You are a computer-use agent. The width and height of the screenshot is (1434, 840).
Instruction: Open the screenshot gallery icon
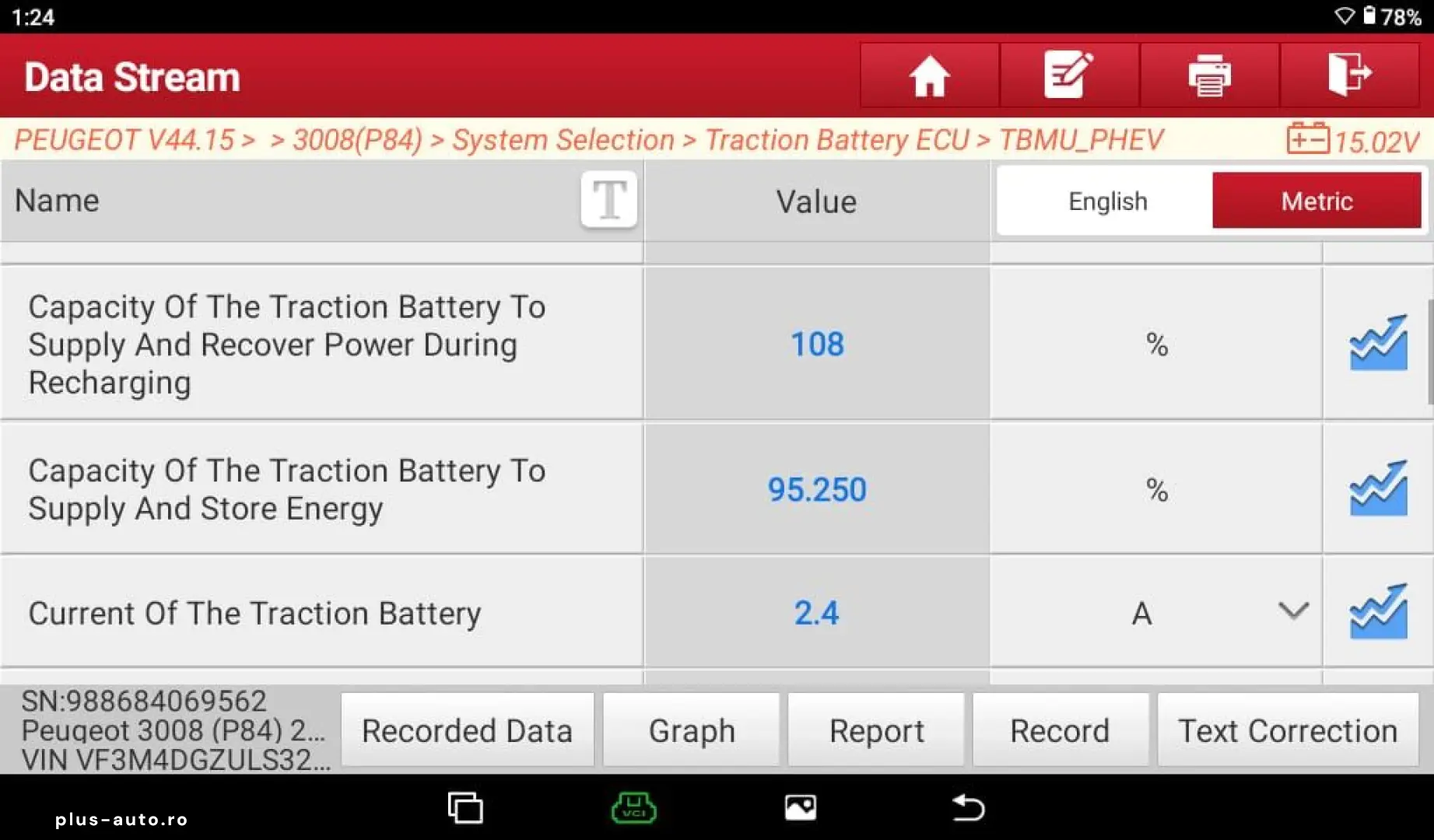click(801, 807)
